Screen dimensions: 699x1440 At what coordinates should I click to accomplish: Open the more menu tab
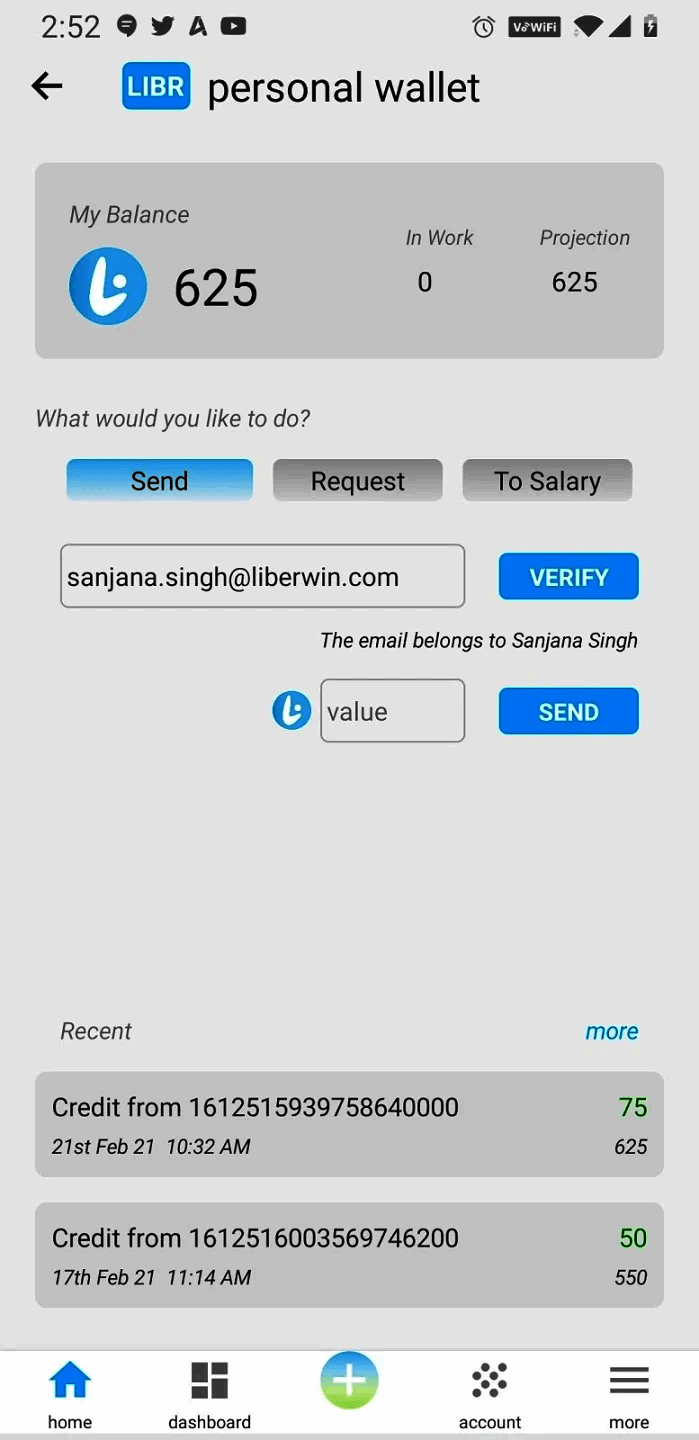629,1395
